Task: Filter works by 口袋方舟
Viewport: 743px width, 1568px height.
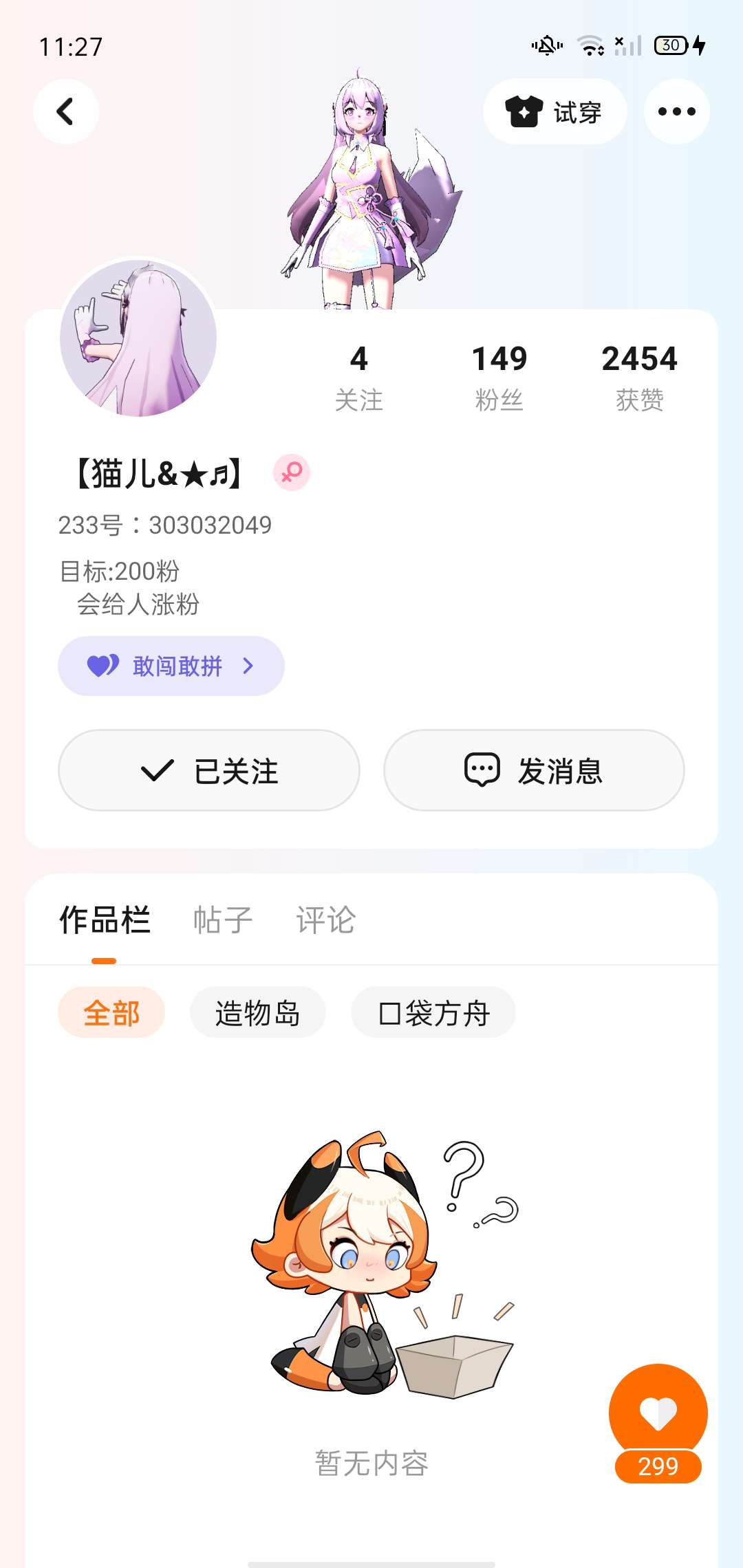Action: (433, 1013)
